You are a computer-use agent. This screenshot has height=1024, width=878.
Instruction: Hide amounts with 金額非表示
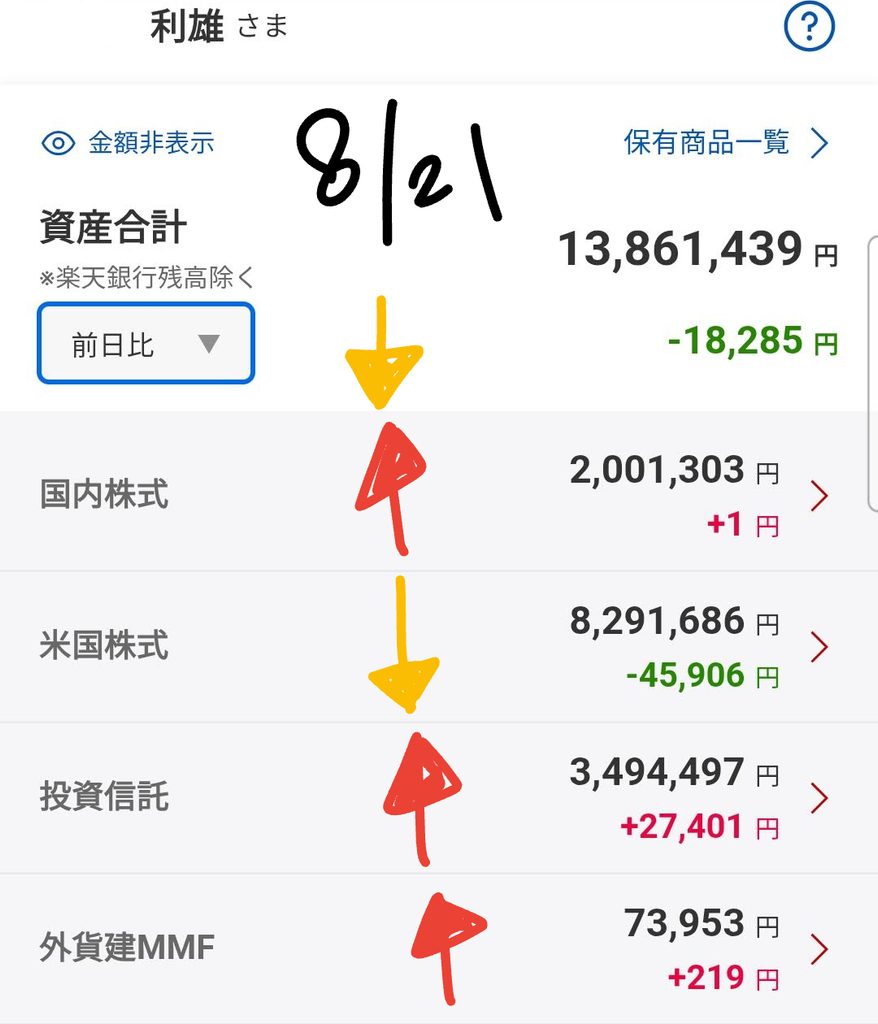tap(127, 143)
